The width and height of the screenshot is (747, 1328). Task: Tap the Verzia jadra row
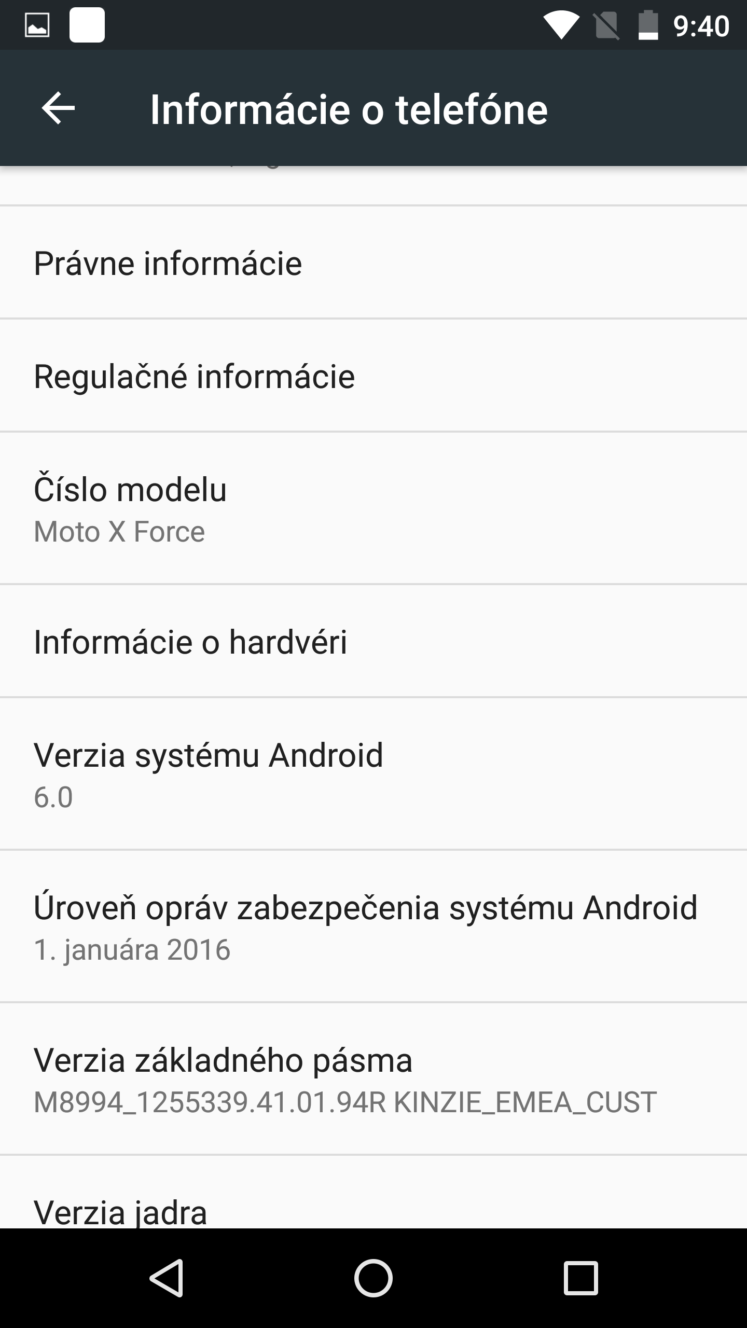(373, 1192)
